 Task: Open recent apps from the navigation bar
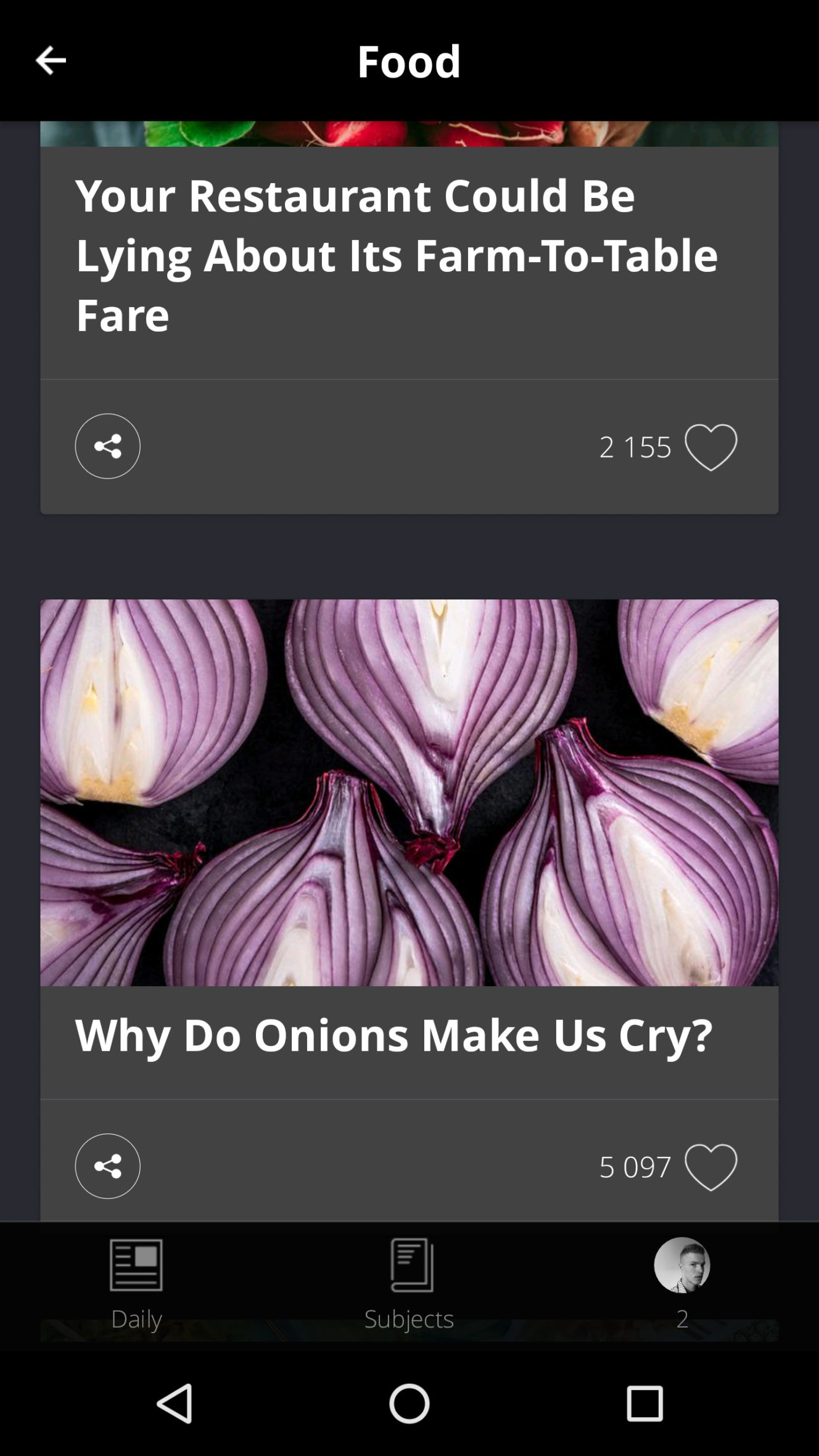pyautogui.click(x=644, y=1403)
